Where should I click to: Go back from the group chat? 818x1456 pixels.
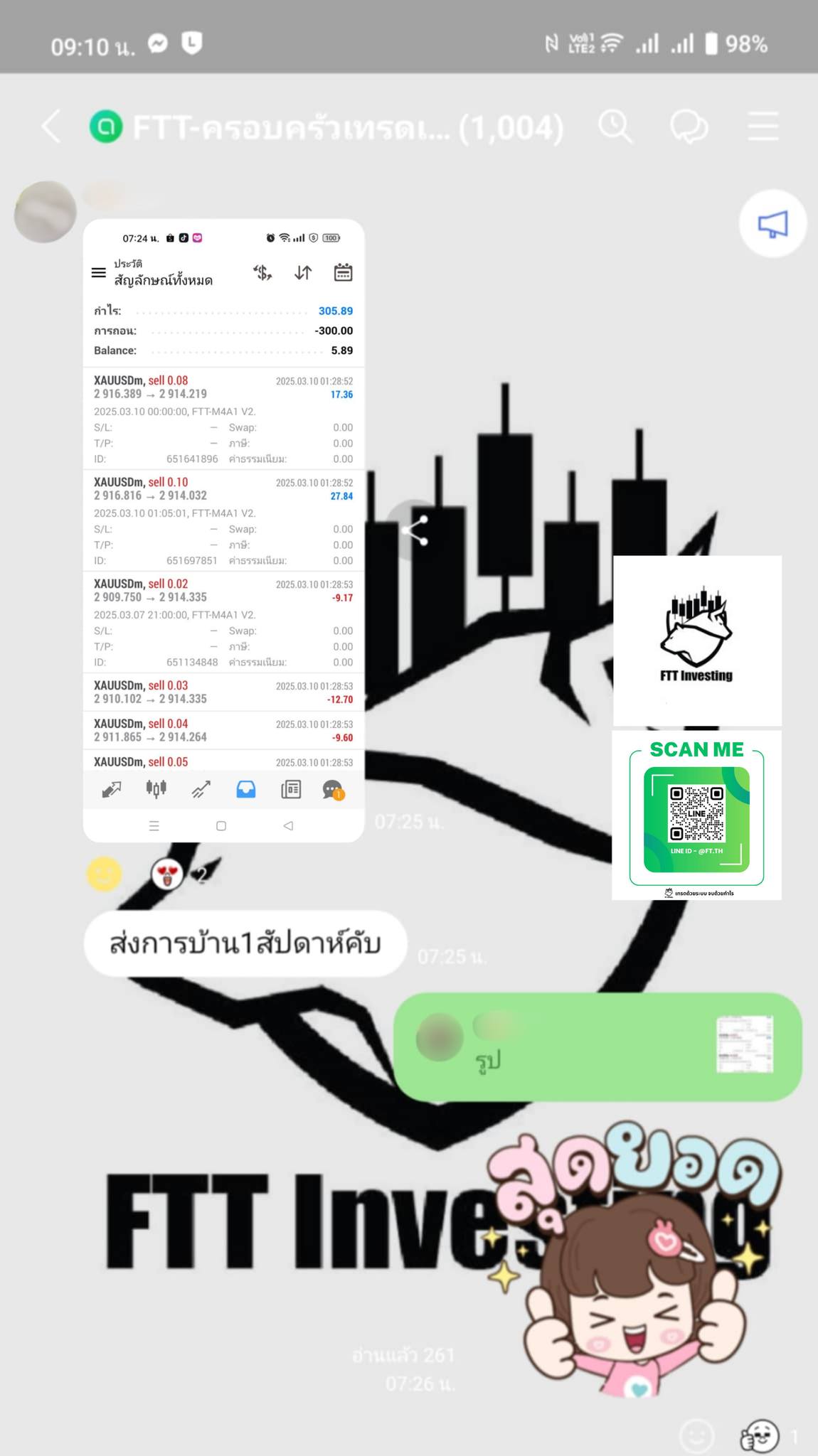coord(51,127)
